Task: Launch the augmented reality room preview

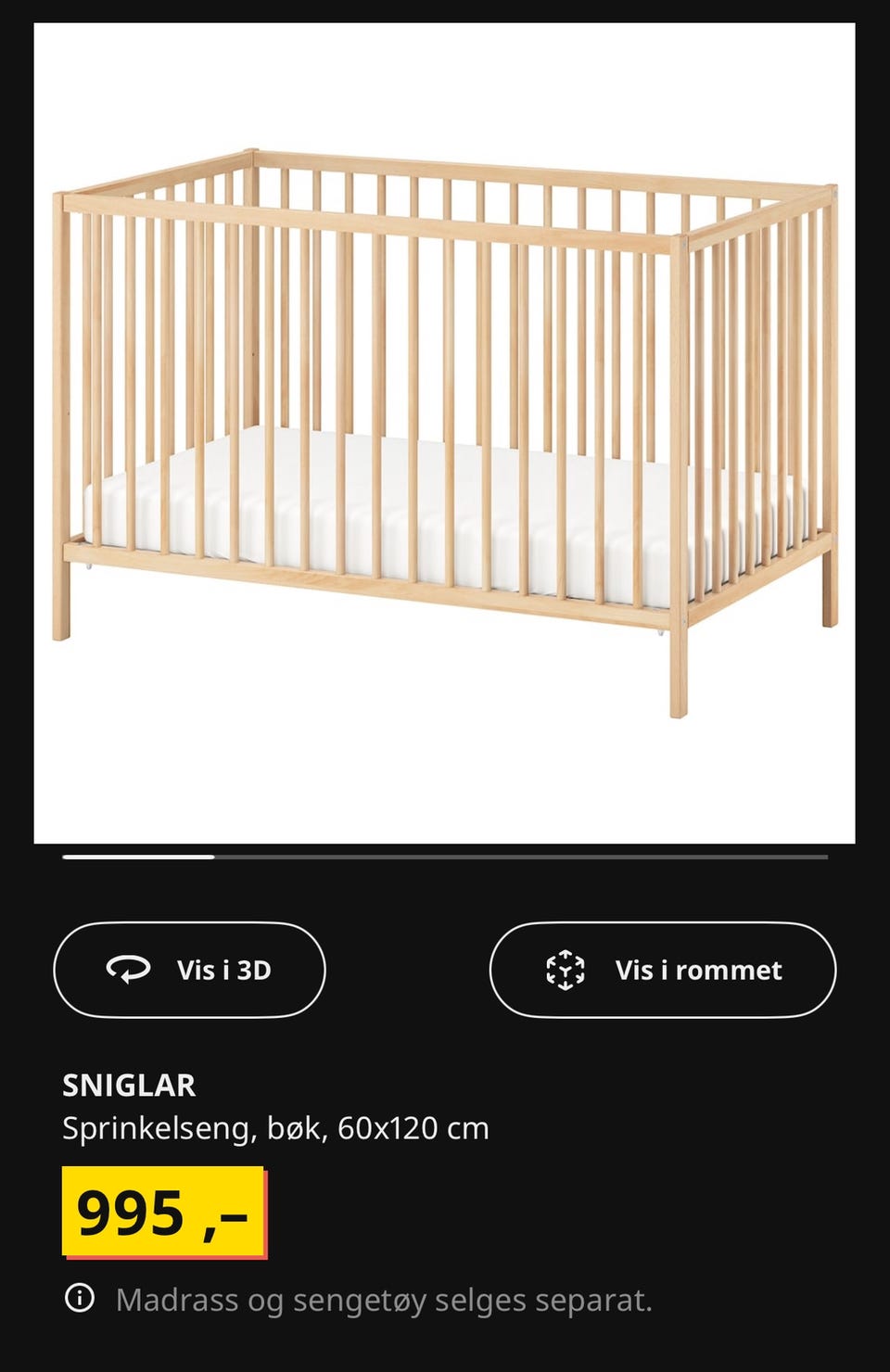Action: pos(662,969)
